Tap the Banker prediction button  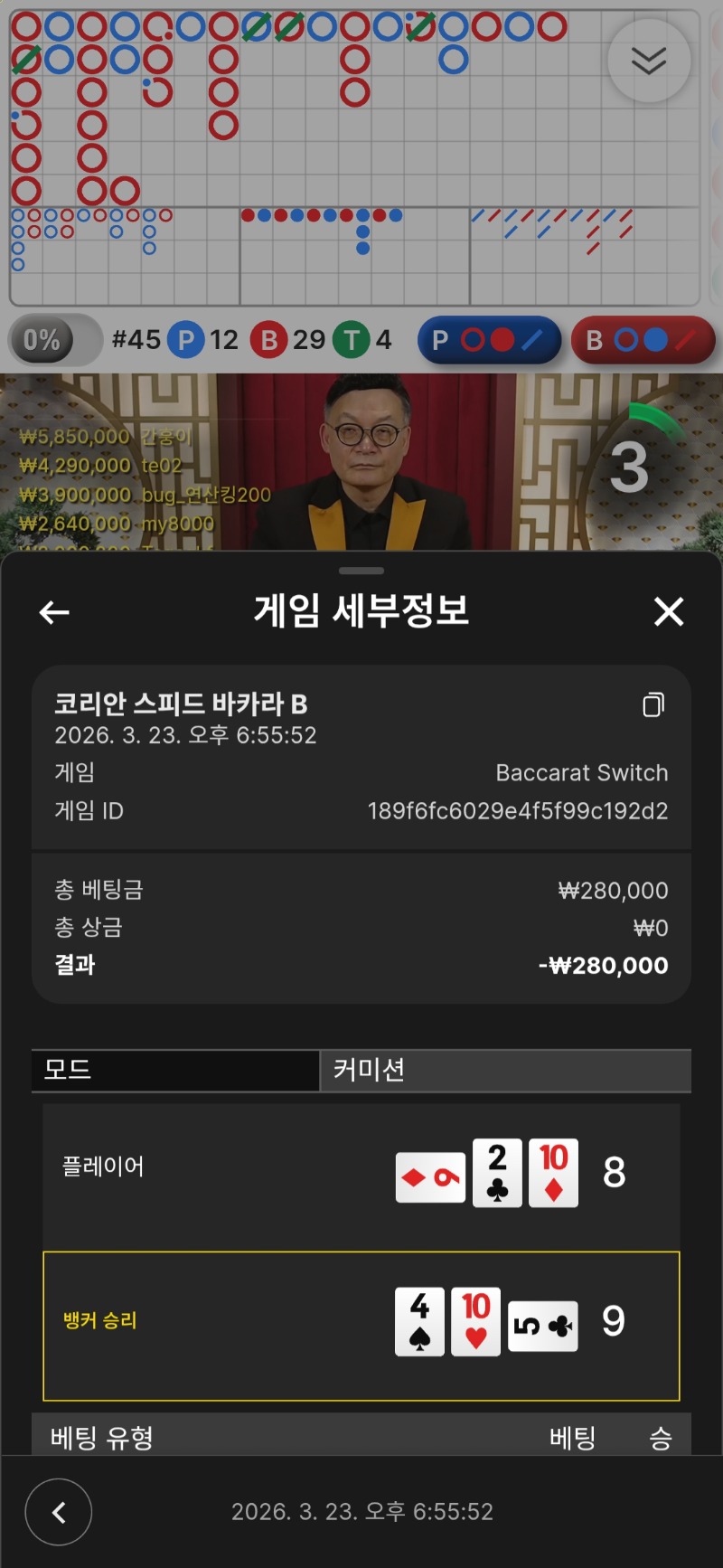coord(643,340)
